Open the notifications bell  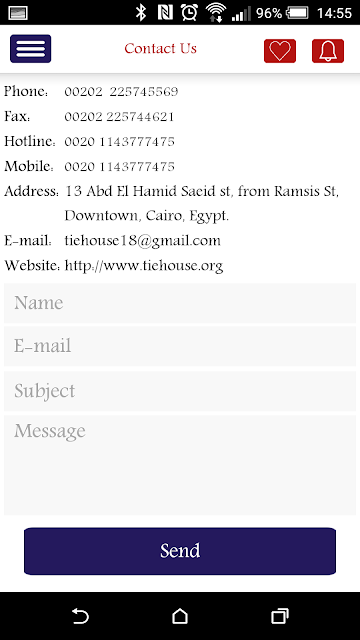pyautogui.click(x=328, y=51)
